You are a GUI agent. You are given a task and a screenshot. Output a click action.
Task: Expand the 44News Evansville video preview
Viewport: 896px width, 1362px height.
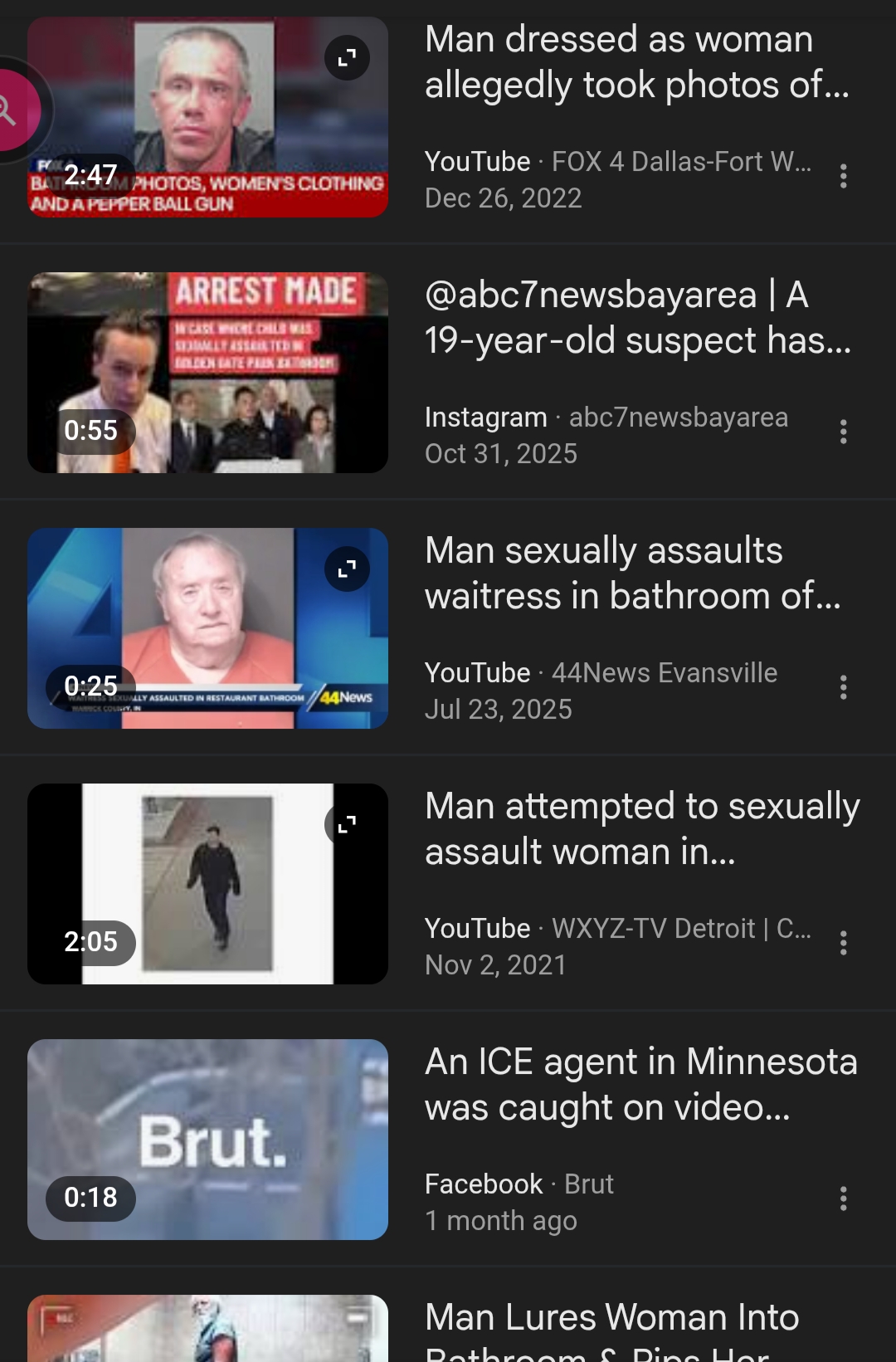347,569
